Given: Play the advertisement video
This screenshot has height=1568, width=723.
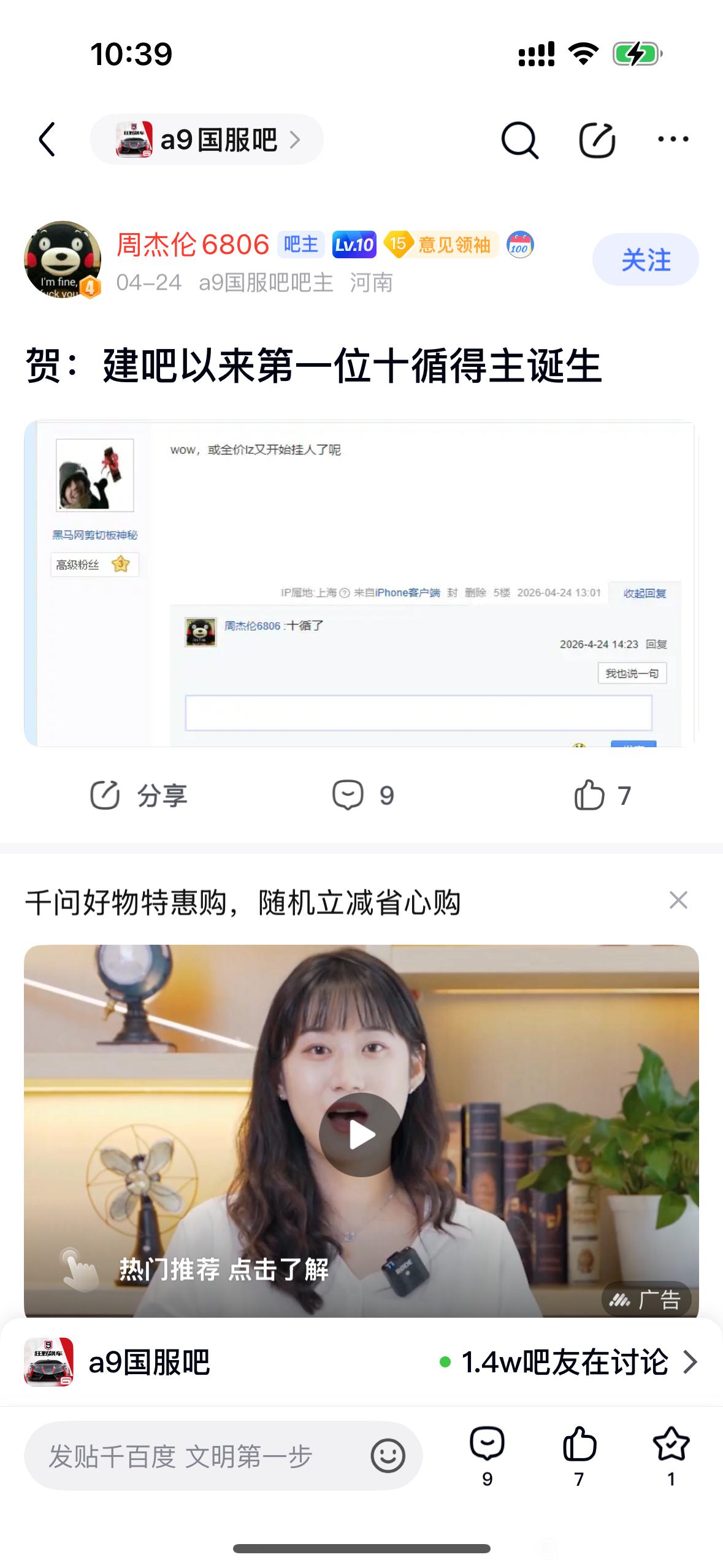Looking at the screenshot, I should 361,1134.
